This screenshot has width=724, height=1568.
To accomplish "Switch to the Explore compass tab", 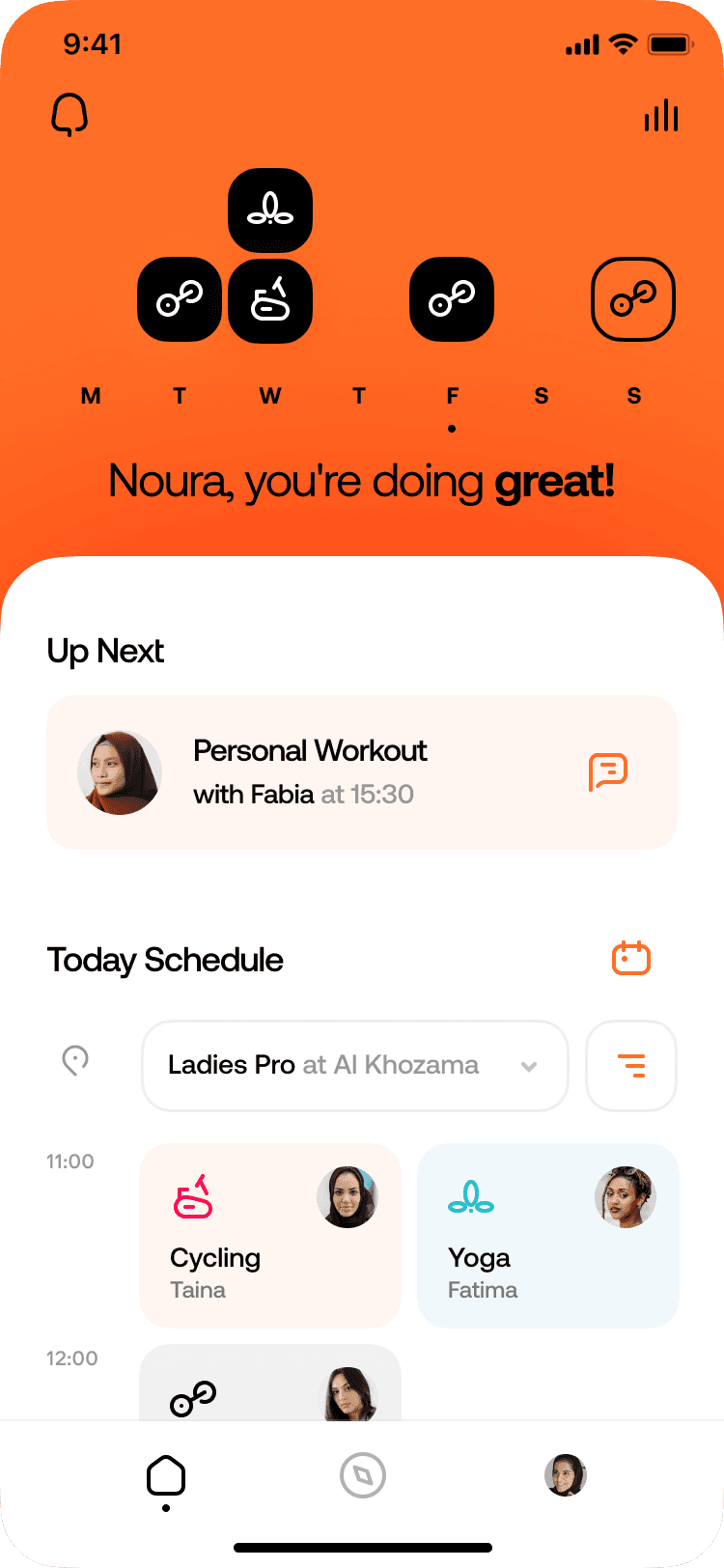I will tap(363, 1476).
